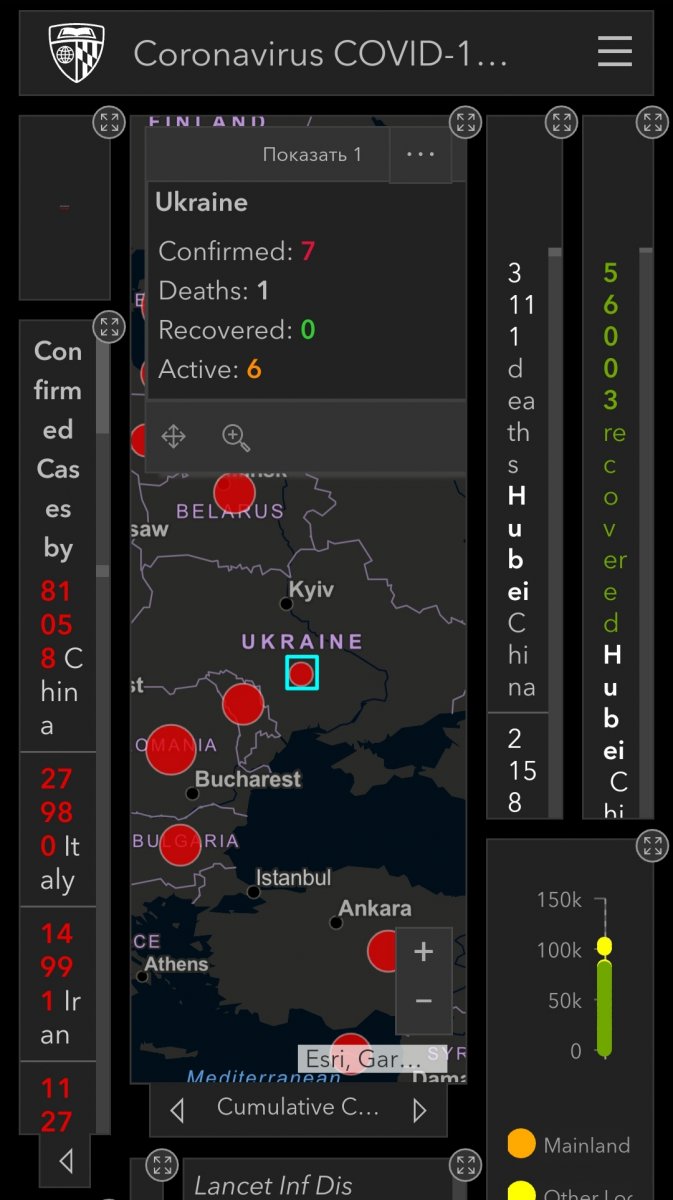Zoom in the map with plus
This screenshot has width=673, height=1200.
[x=423, y=952]
